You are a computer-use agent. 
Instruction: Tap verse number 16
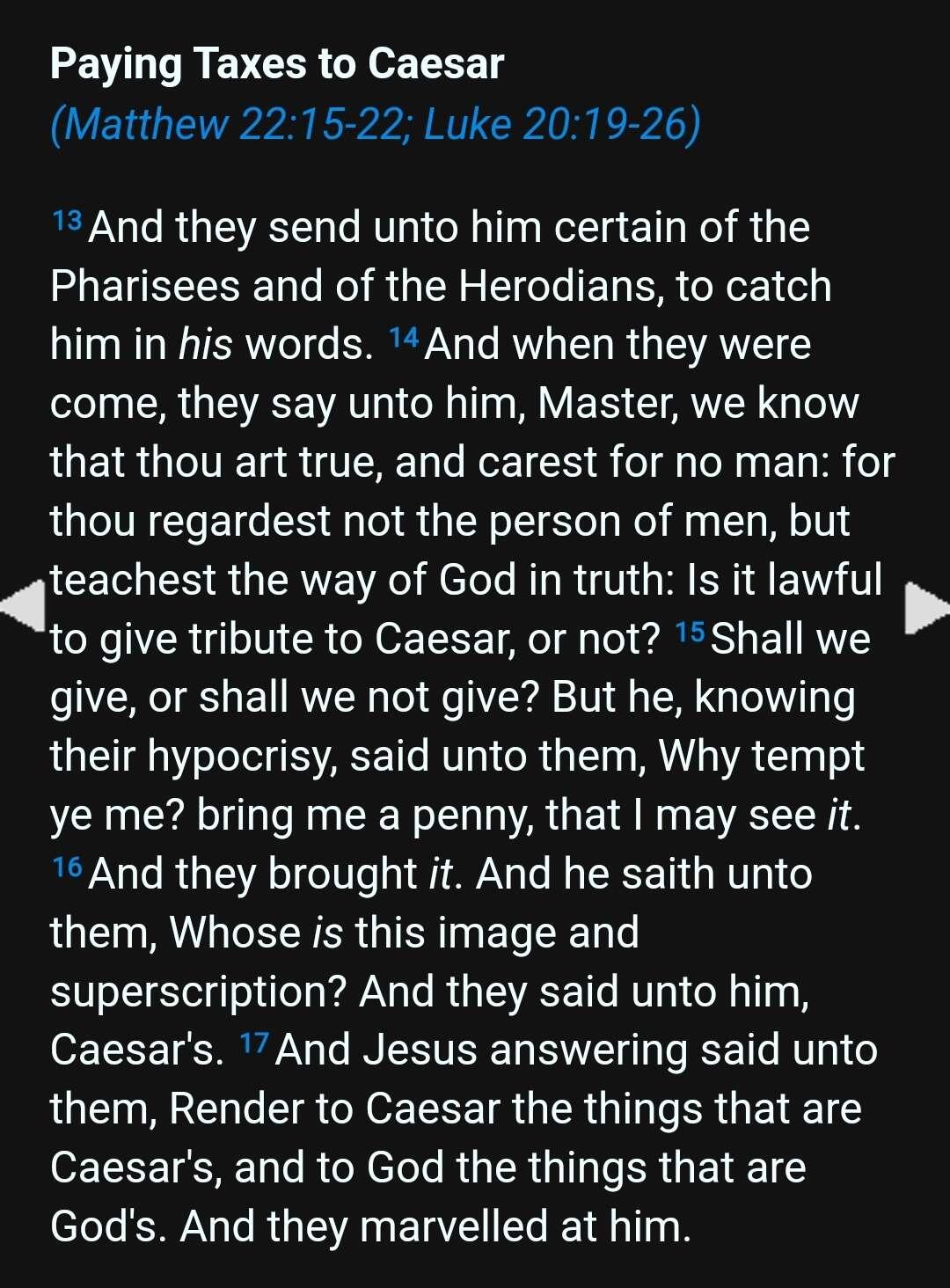tap(67, 867)
